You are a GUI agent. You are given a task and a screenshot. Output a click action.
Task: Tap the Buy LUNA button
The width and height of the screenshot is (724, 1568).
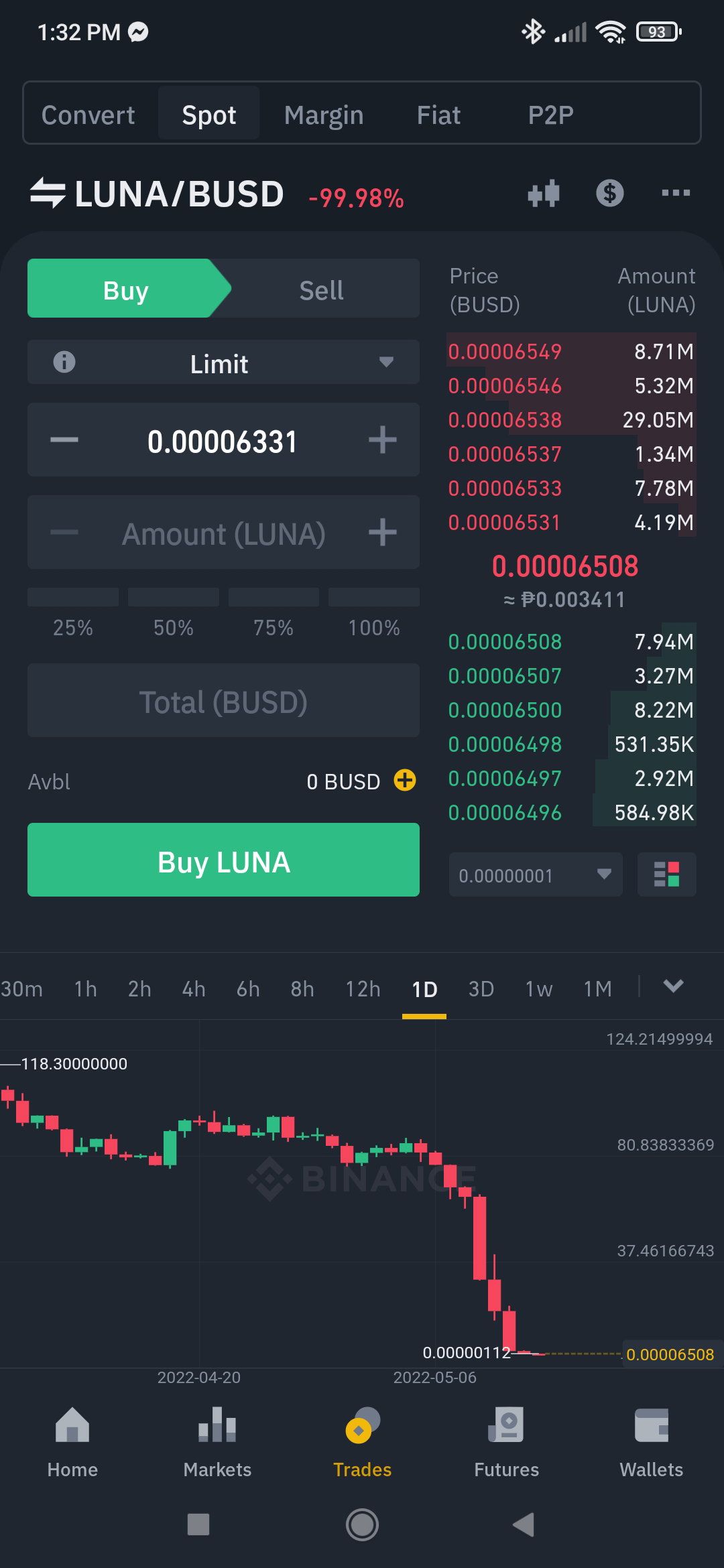[223, 860]
